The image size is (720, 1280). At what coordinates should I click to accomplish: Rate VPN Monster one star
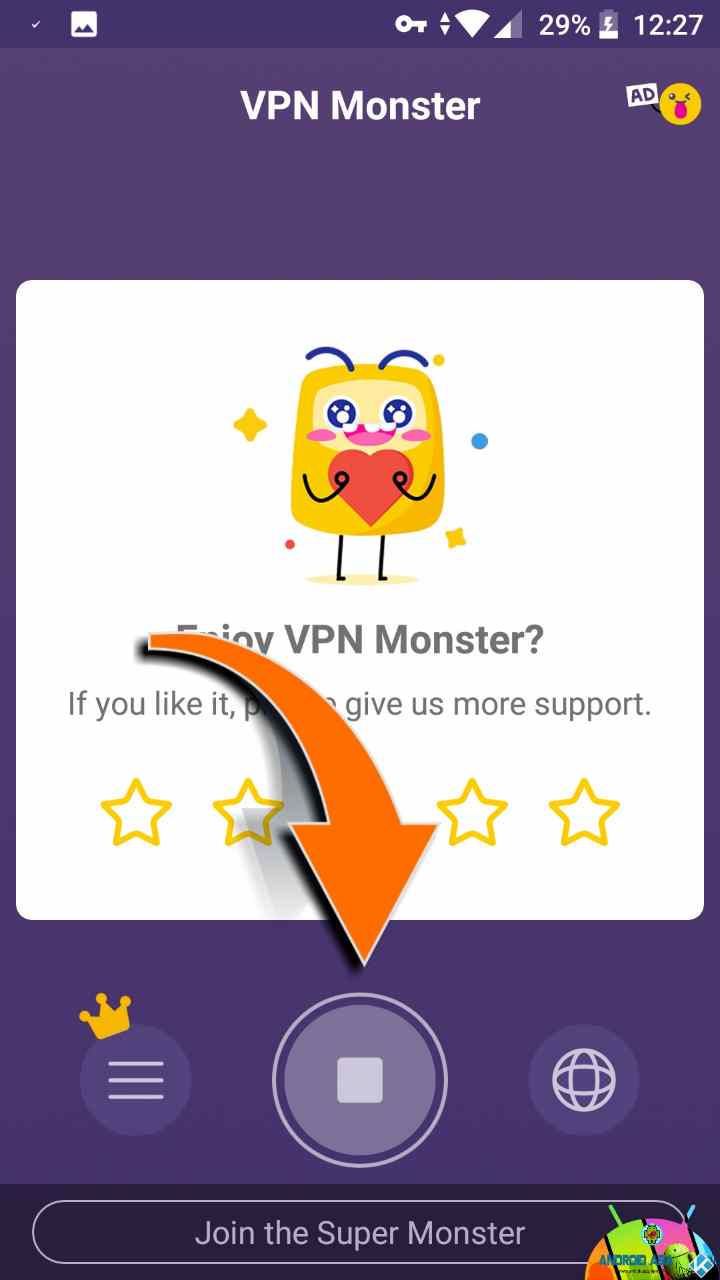(x=136, y=812)
